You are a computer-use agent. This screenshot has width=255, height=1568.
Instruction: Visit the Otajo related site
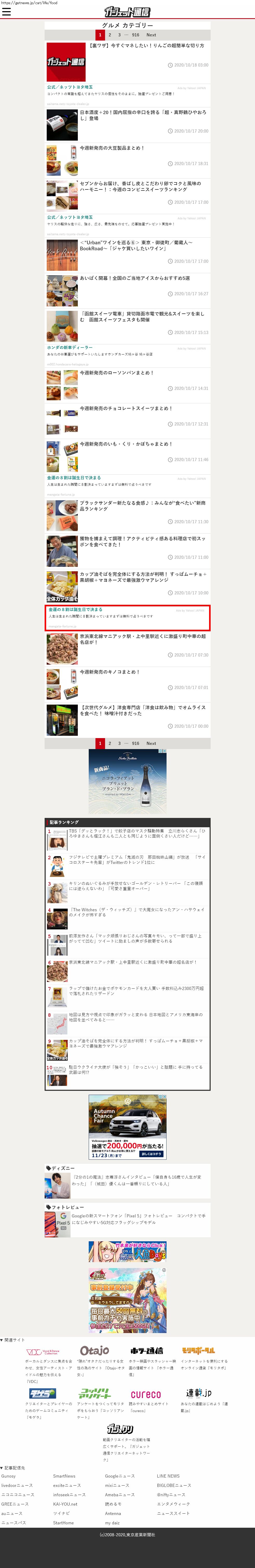click(94, 1351)
